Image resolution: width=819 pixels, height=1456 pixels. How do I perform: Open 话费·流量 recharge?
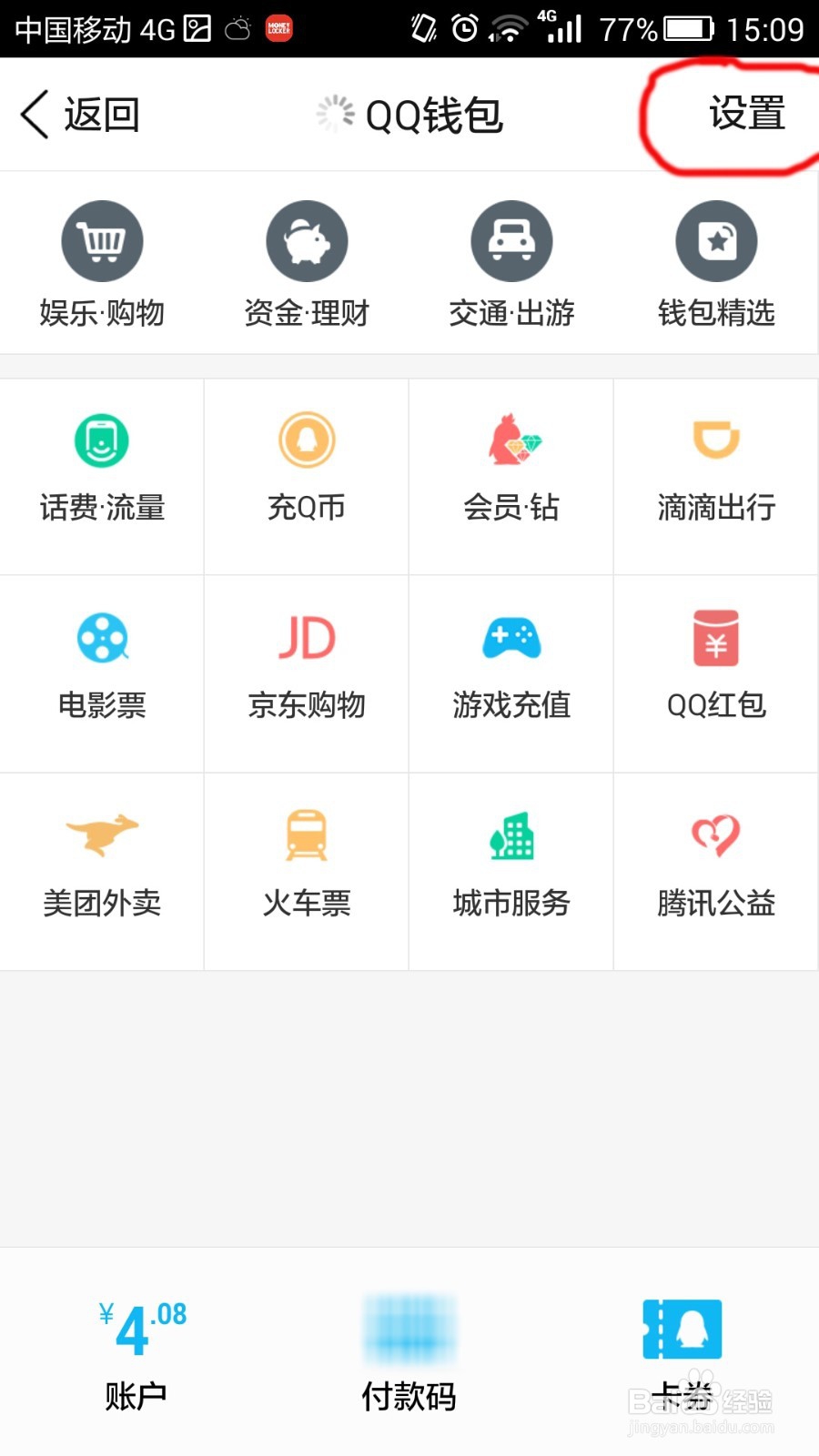(x=102, y=477)
